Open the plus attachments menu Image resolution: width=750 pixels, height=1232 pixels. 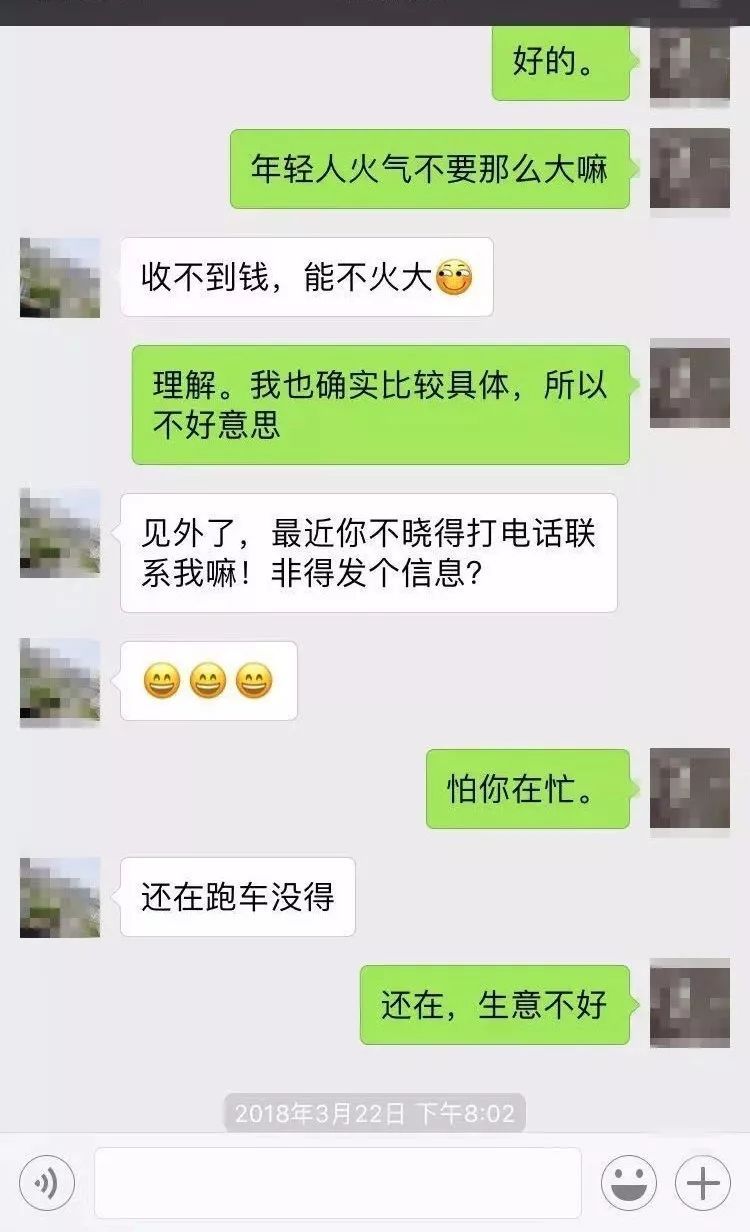(x=702, y=1183)
